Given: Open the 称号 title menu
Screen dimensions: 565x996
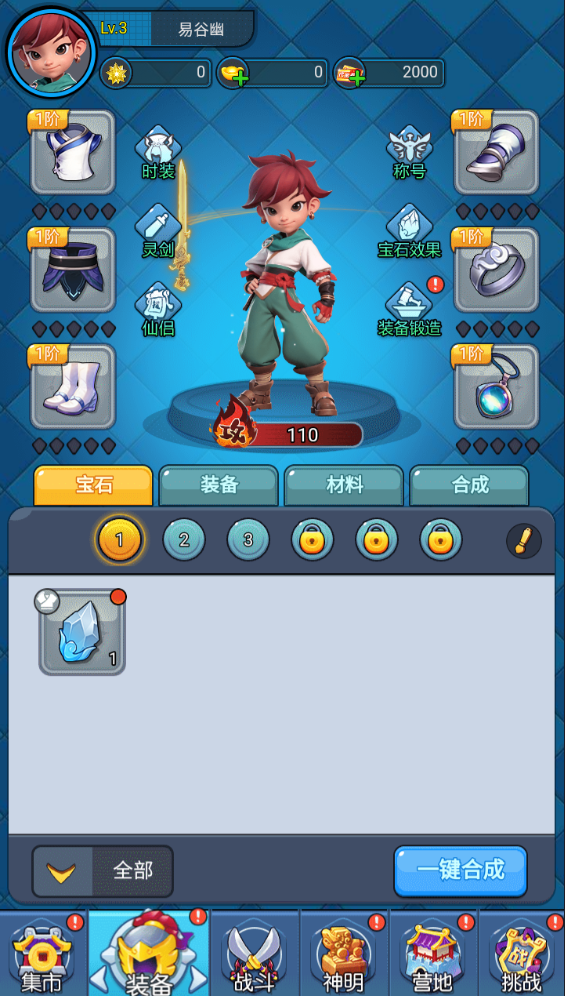Looking at the screenshot, I should 409,152.
